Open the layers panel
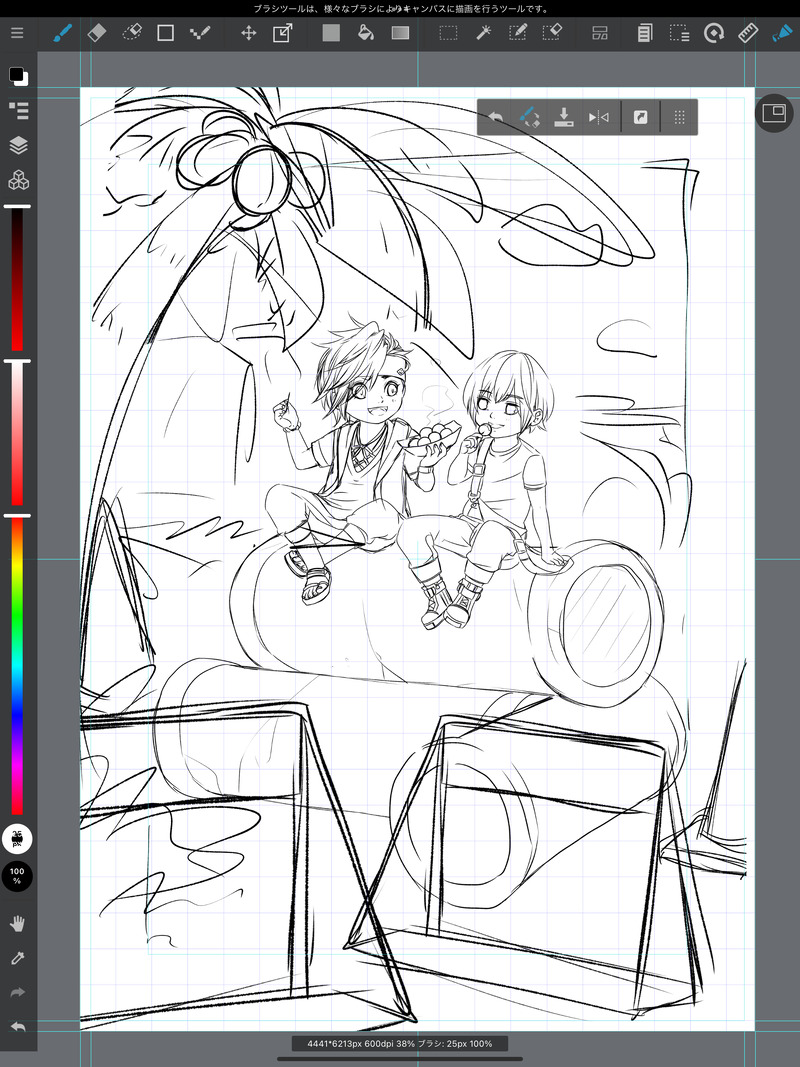800x1067 pixels. (x=18, y=145)
